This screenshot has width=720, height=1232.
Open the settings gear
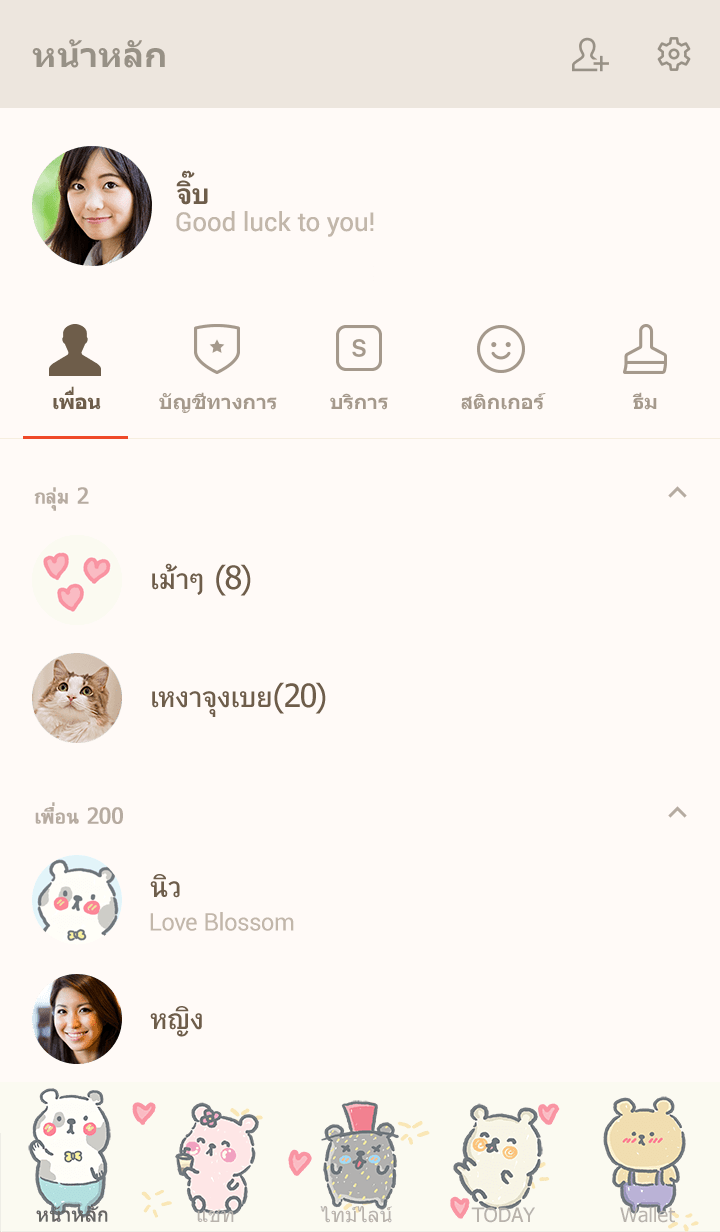tap(674, 55)
